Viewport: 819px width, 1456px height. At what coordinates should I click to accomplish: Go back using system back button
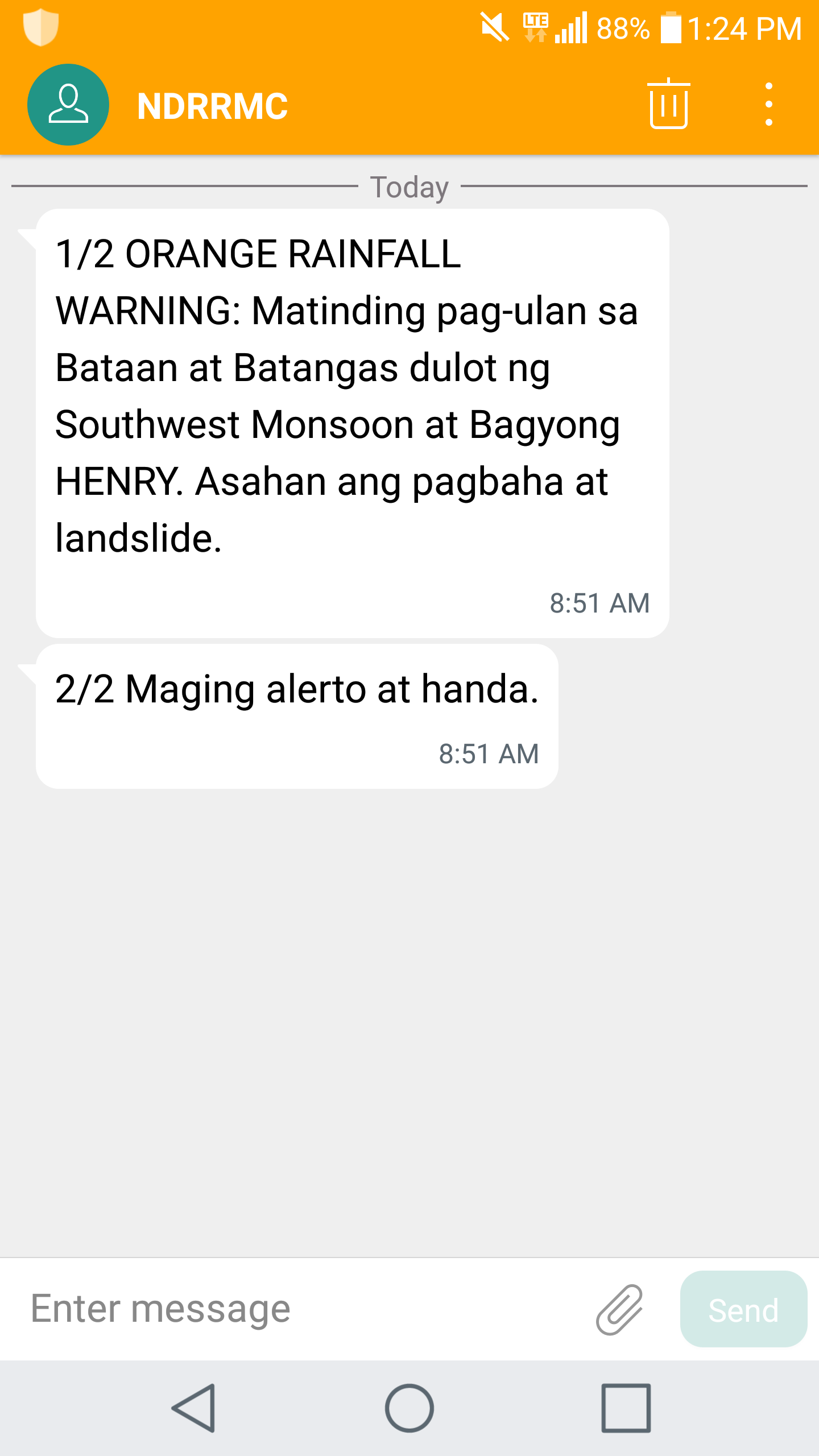(x=194, y=1408)
